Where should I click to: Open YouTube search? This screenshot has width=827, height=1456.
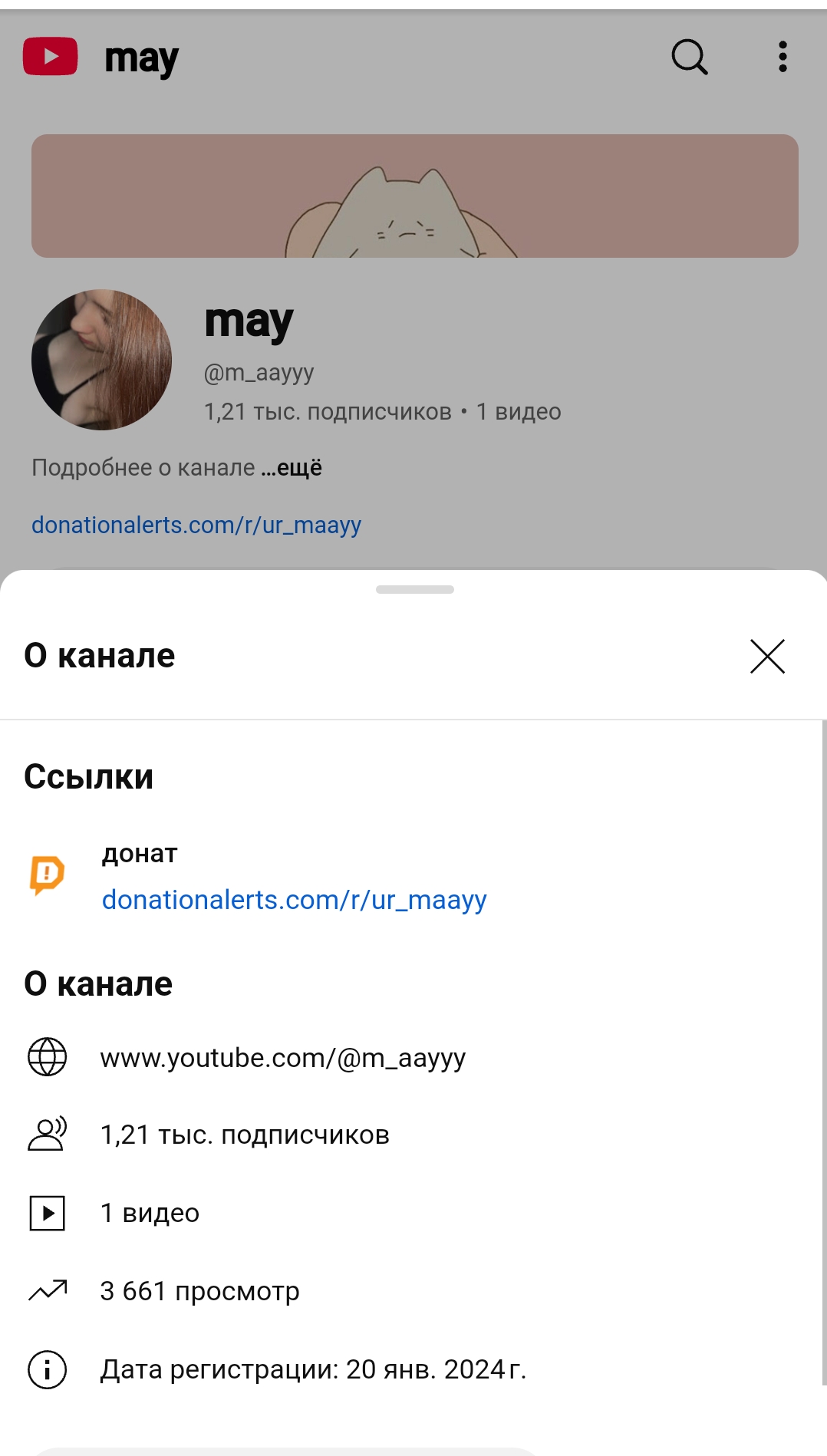[x=689, y=57]
